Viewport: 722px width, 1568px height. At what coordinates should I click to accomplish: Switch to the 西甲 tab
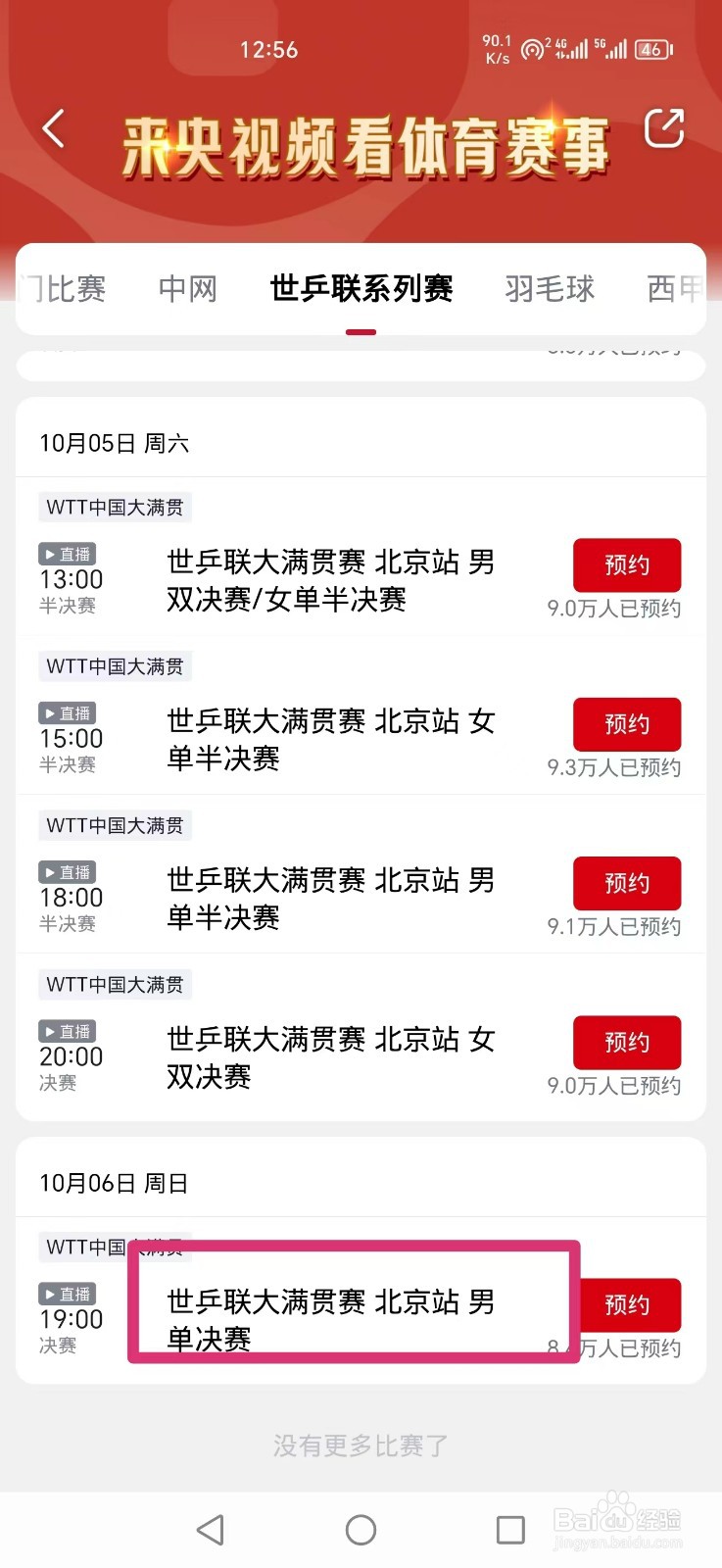[675, 289]
